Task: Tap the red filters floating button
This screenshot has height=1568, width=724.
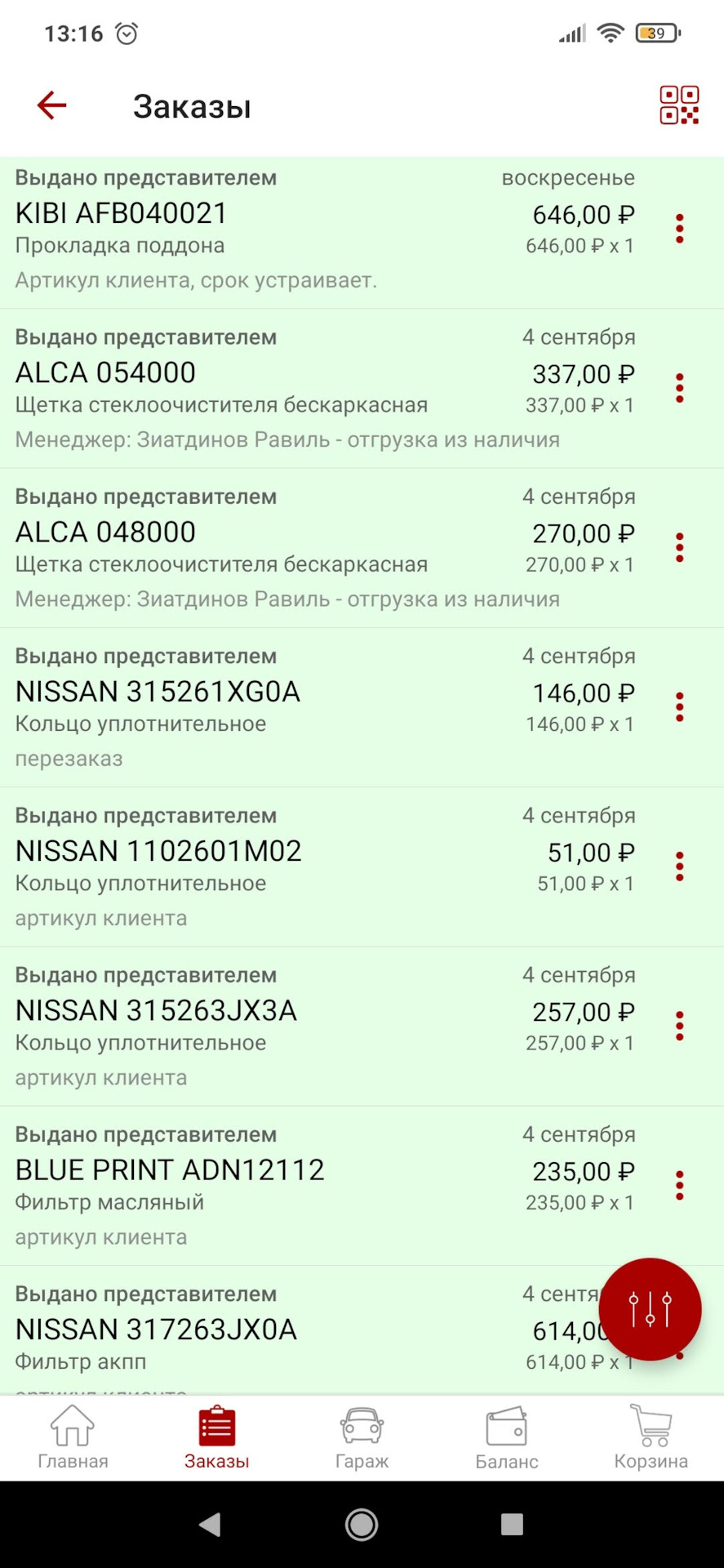Action: pos(649,1308)
